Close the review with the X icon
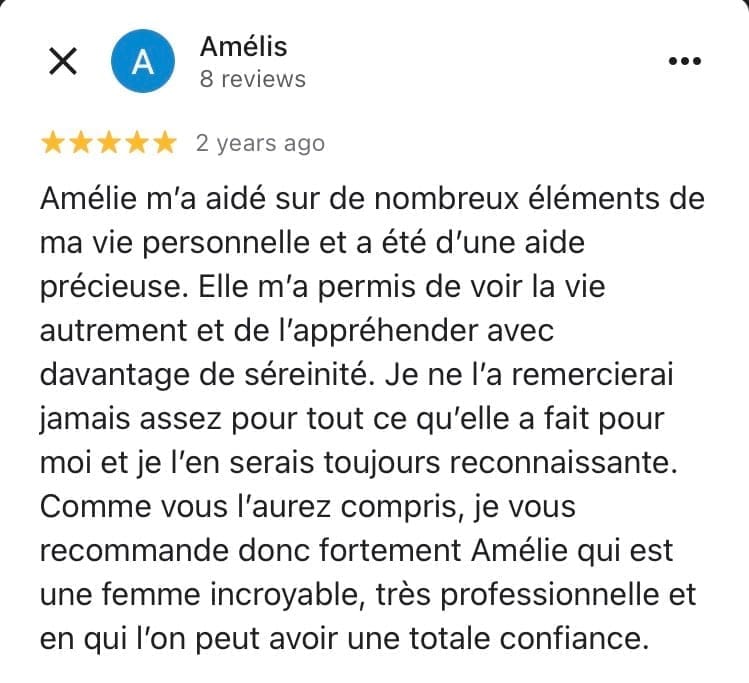Image resolution: width=749 pixels, height=683 pixels. [x=63, y=61]
